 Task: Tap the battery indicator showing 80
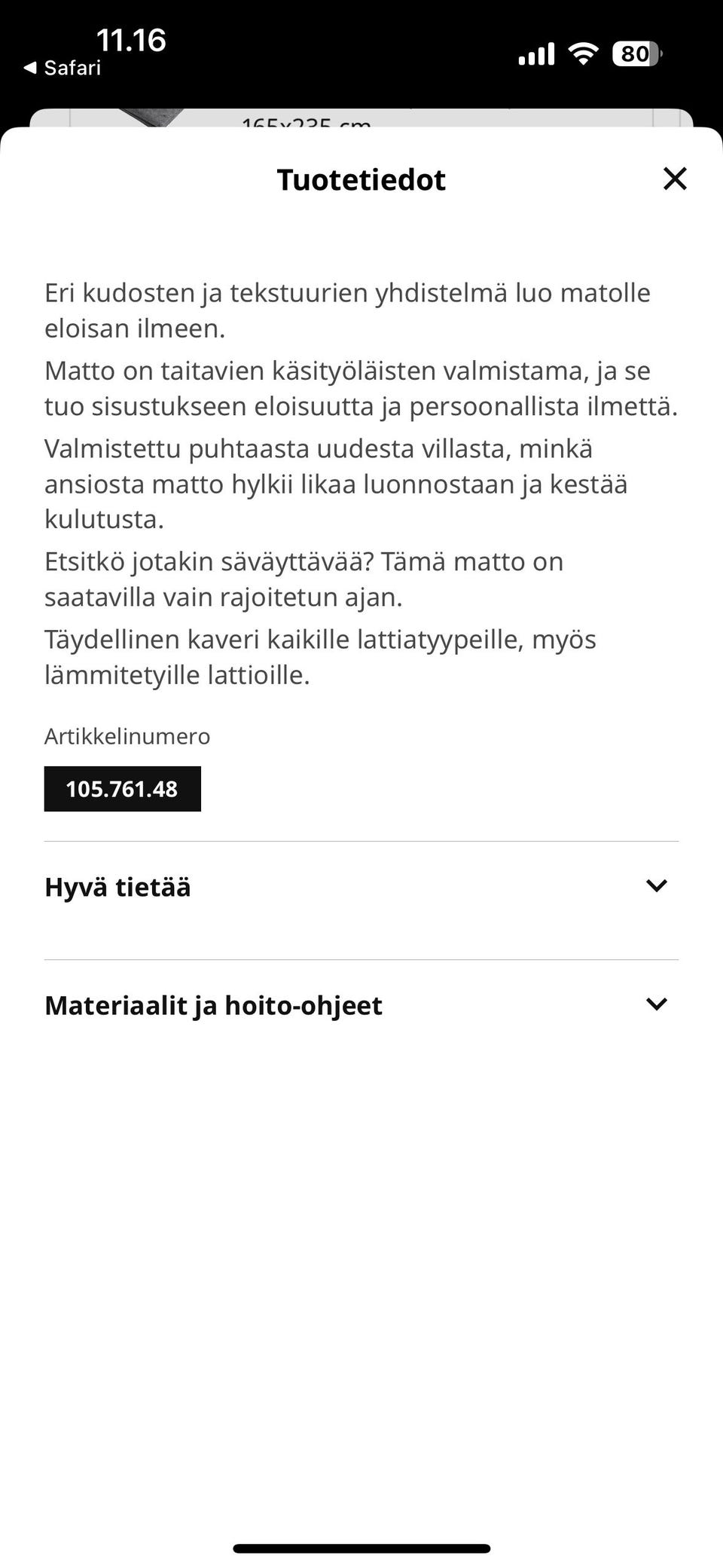[636, 53]
